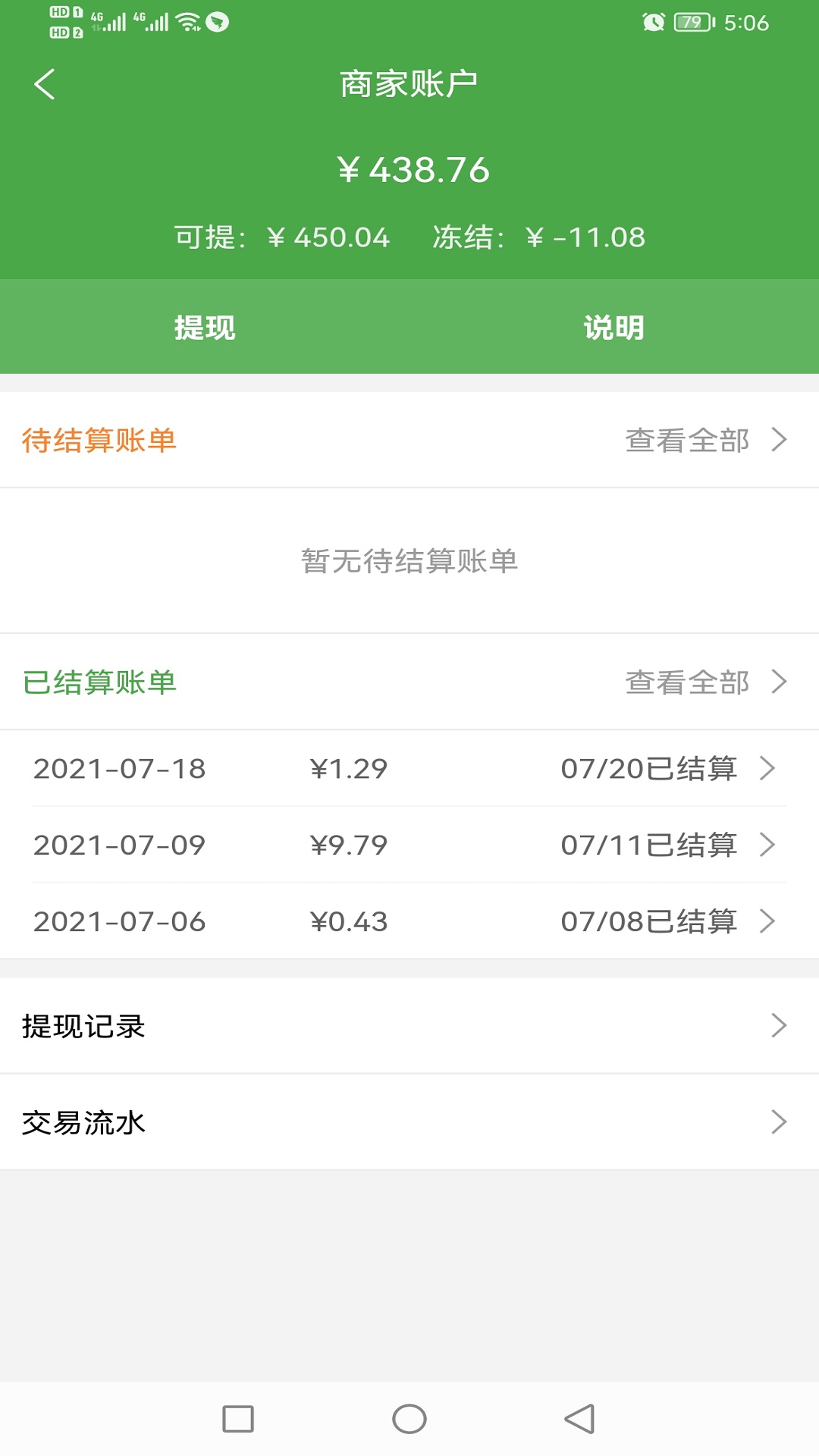
Task: Open 提现记录 withdrawal records
Action: pos(409,1025)
